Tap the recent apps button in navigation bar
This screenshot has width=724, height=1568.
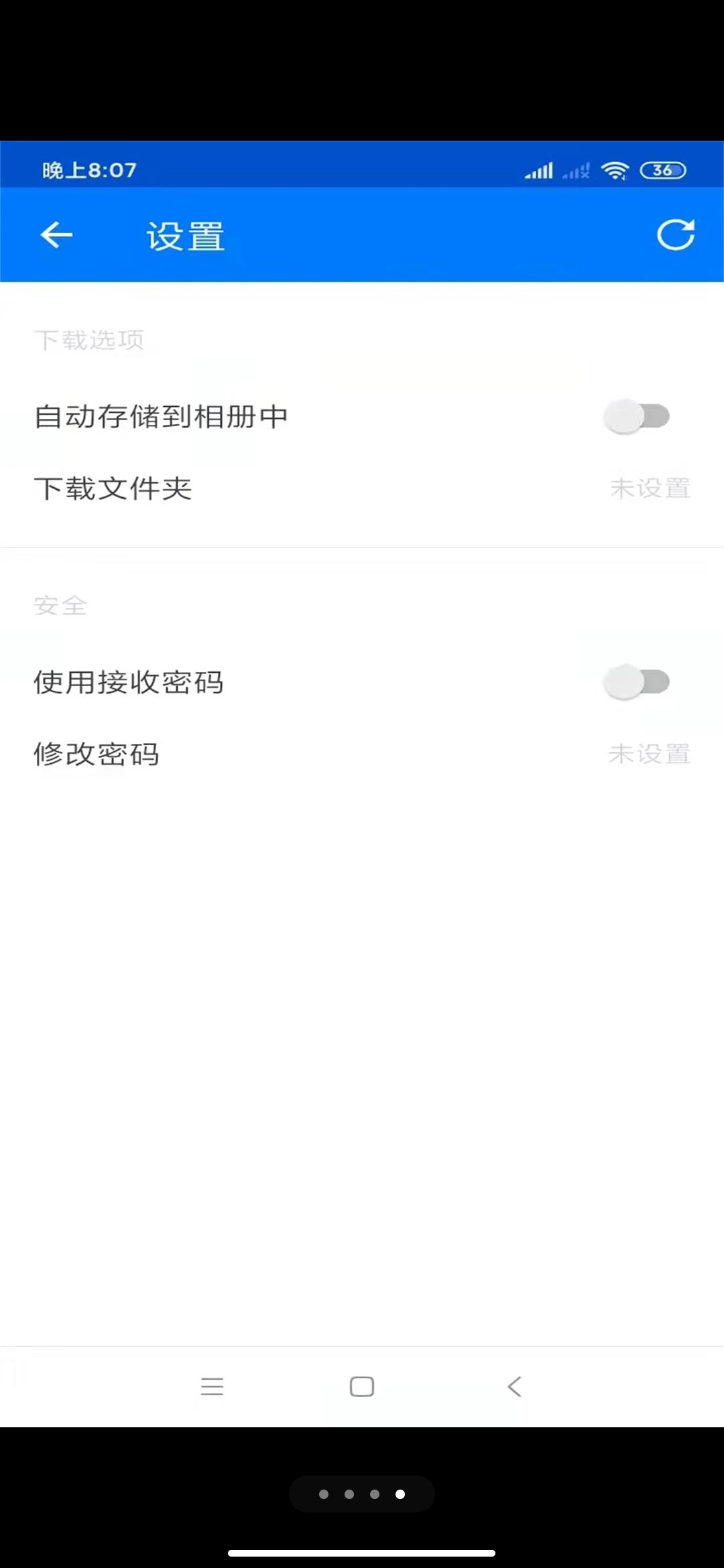click(x=212, y=1387)
